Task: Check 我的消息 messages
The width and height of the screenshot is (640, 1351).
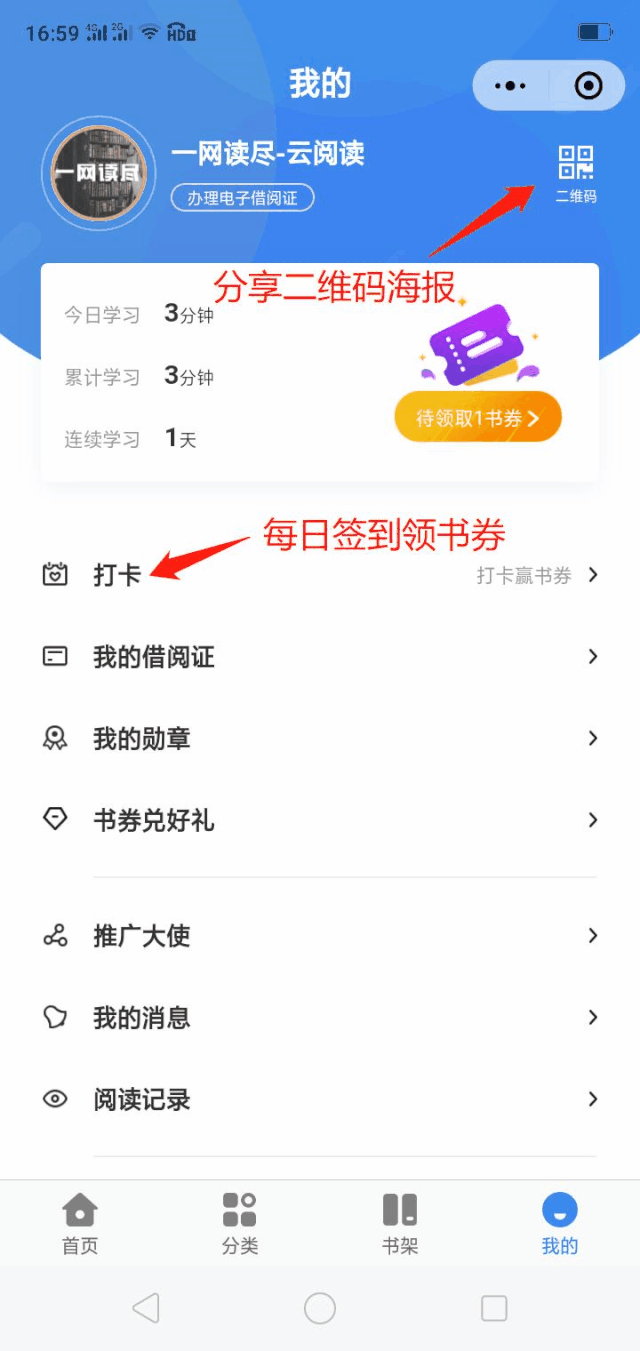Action: pos(320,1018)
